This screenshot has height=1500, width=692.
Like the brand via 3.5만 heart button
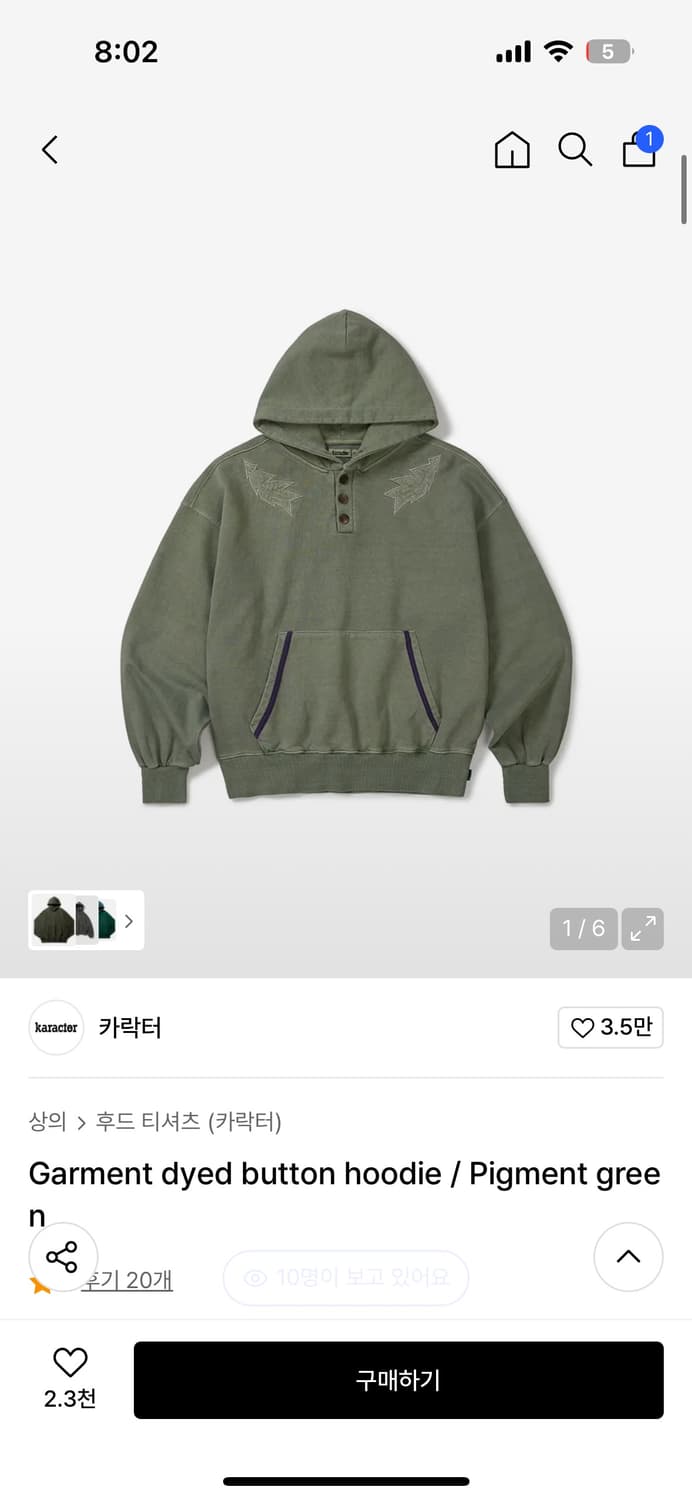[x=611, y=1027]
